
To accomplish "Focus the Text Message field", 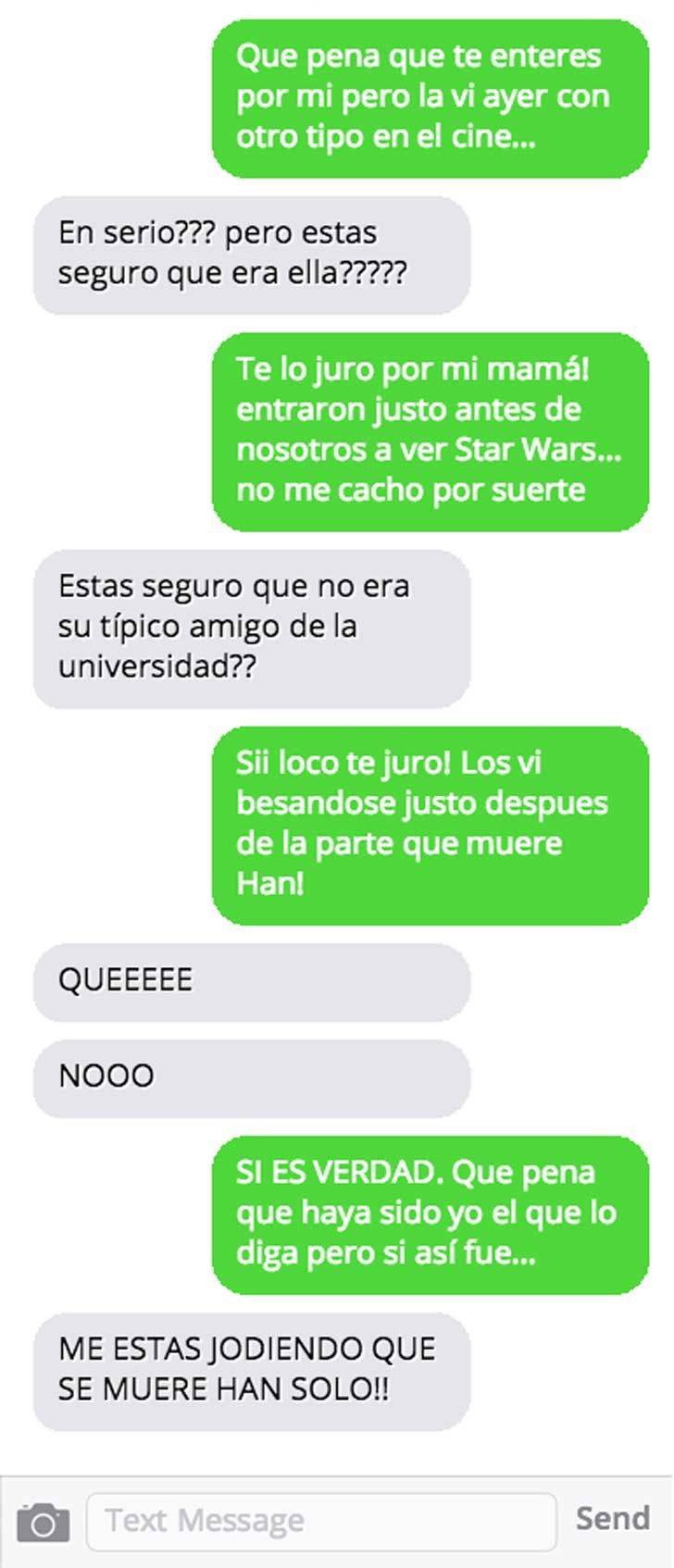I will (320, 1521).
